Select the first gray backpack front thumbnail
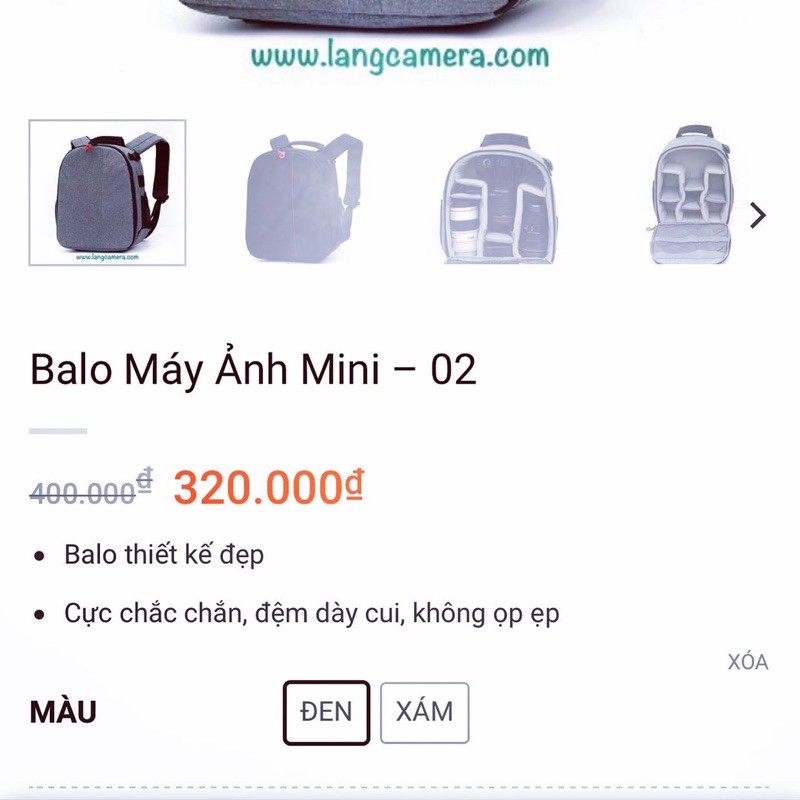The width and height of the screenshot is (800, 800). click(x=107, y=193)
